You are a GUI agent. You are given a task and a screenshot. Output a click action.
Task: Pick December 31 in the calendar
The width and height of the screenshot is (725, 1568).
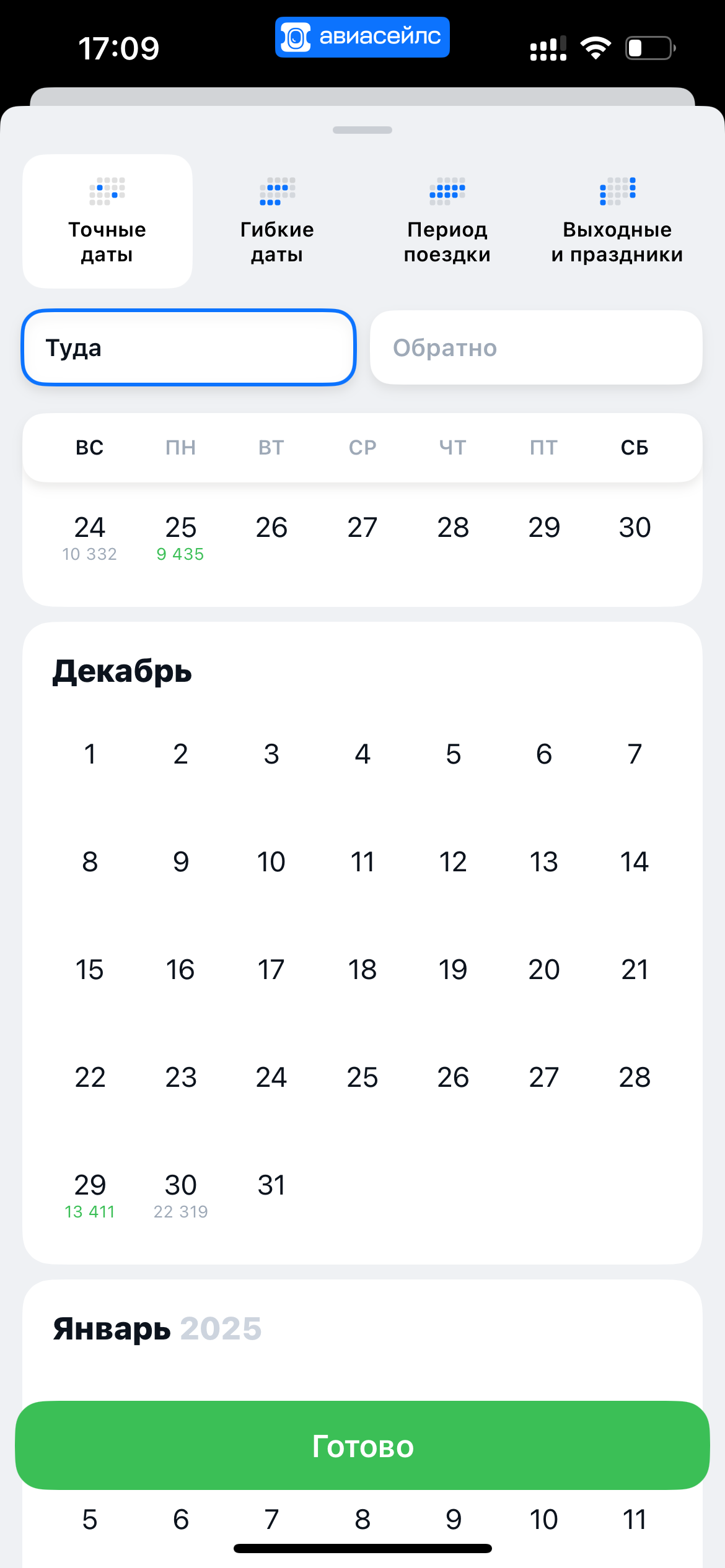coord(271,1185)
